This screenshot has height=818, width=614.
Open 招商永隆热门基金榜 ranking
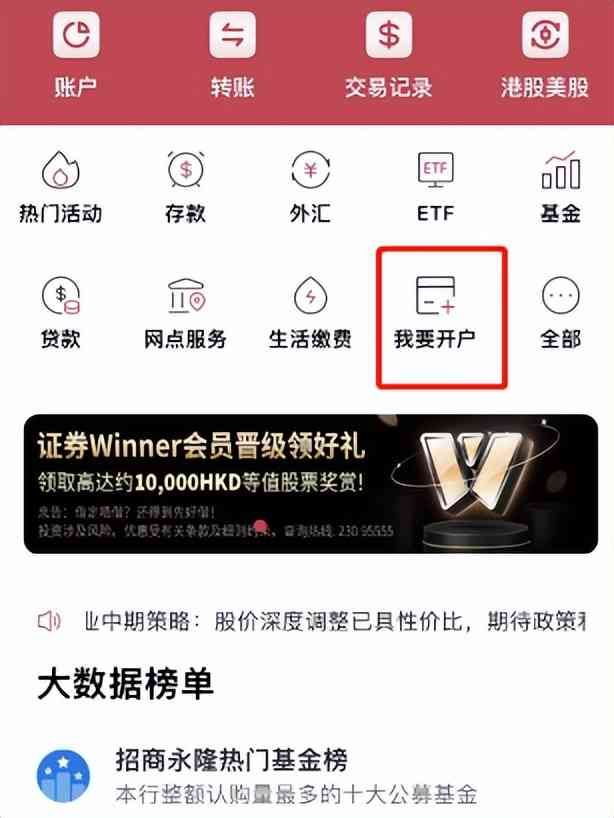(x=232, y=759)
